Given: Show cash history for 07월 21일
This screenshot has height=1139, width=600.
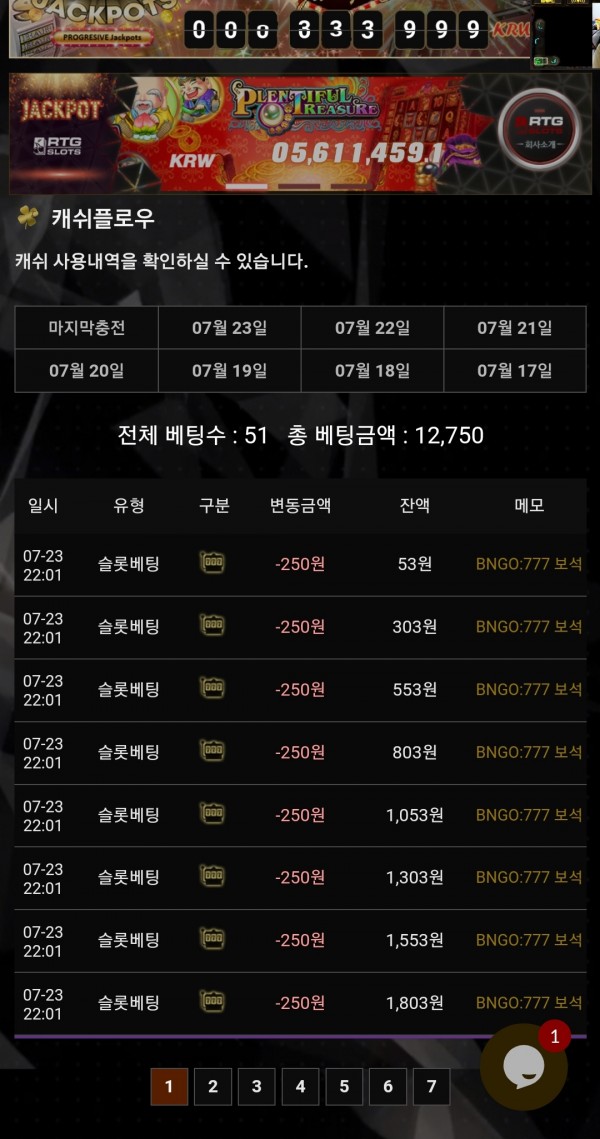Looking at the screenshot, I should [515, 328].
